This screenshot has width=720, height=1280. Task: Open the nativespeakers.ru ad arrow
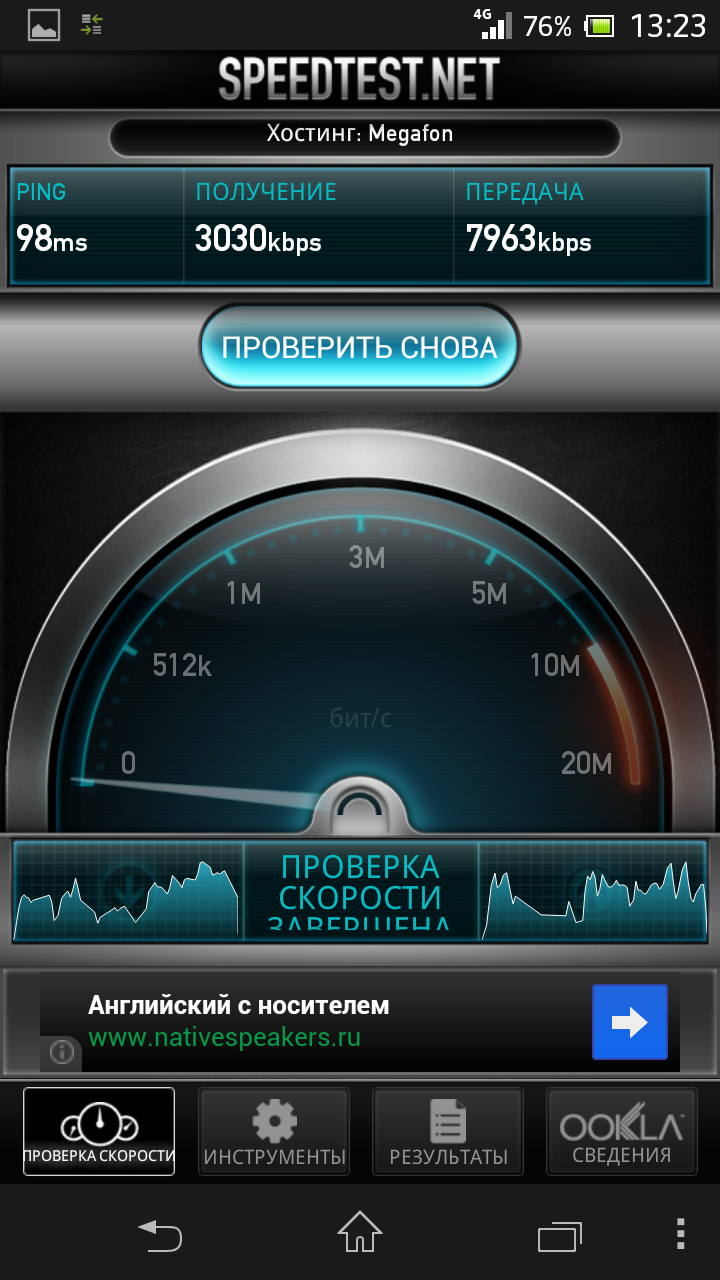tap(629, 1022)
